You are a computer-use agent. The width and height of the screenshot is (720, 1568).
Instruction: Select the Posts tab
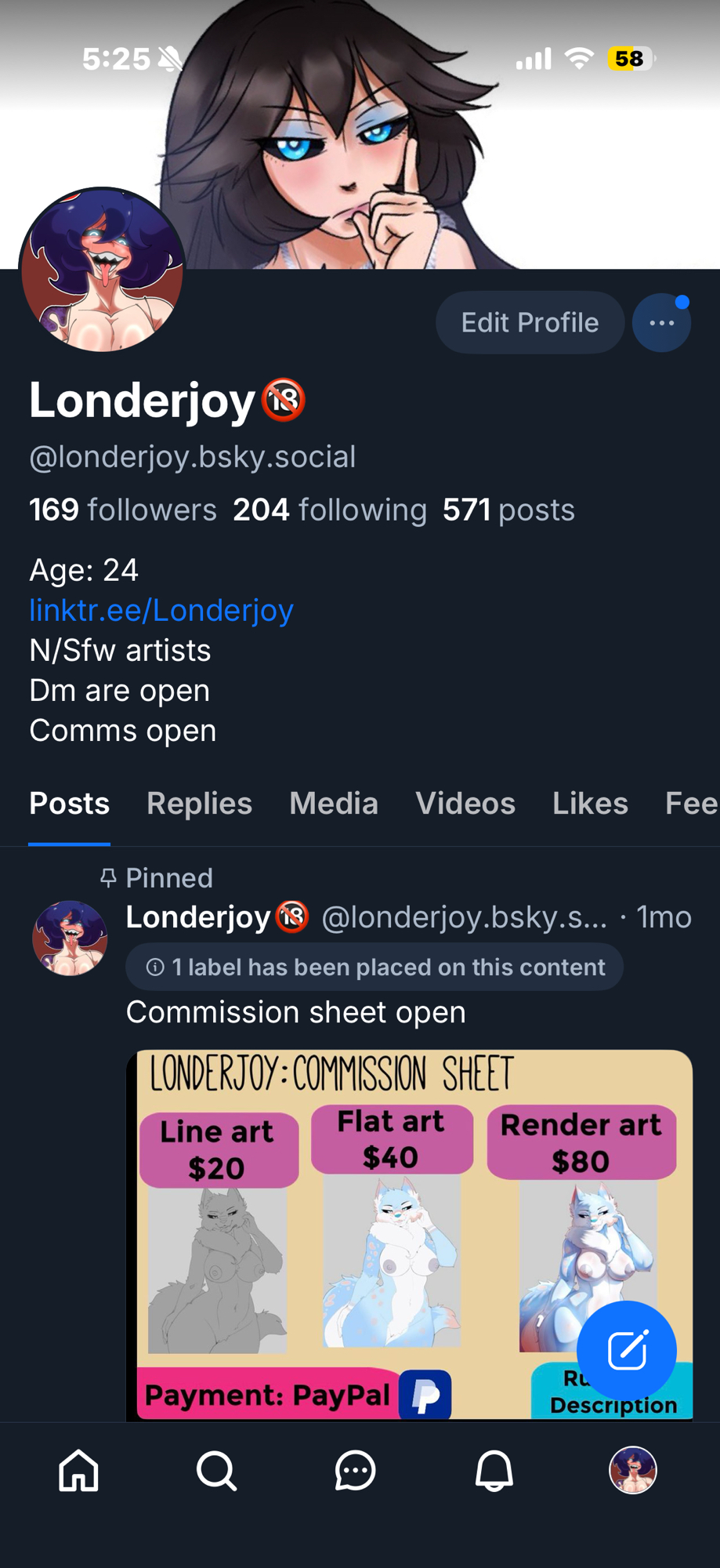(x=70, y=804)
